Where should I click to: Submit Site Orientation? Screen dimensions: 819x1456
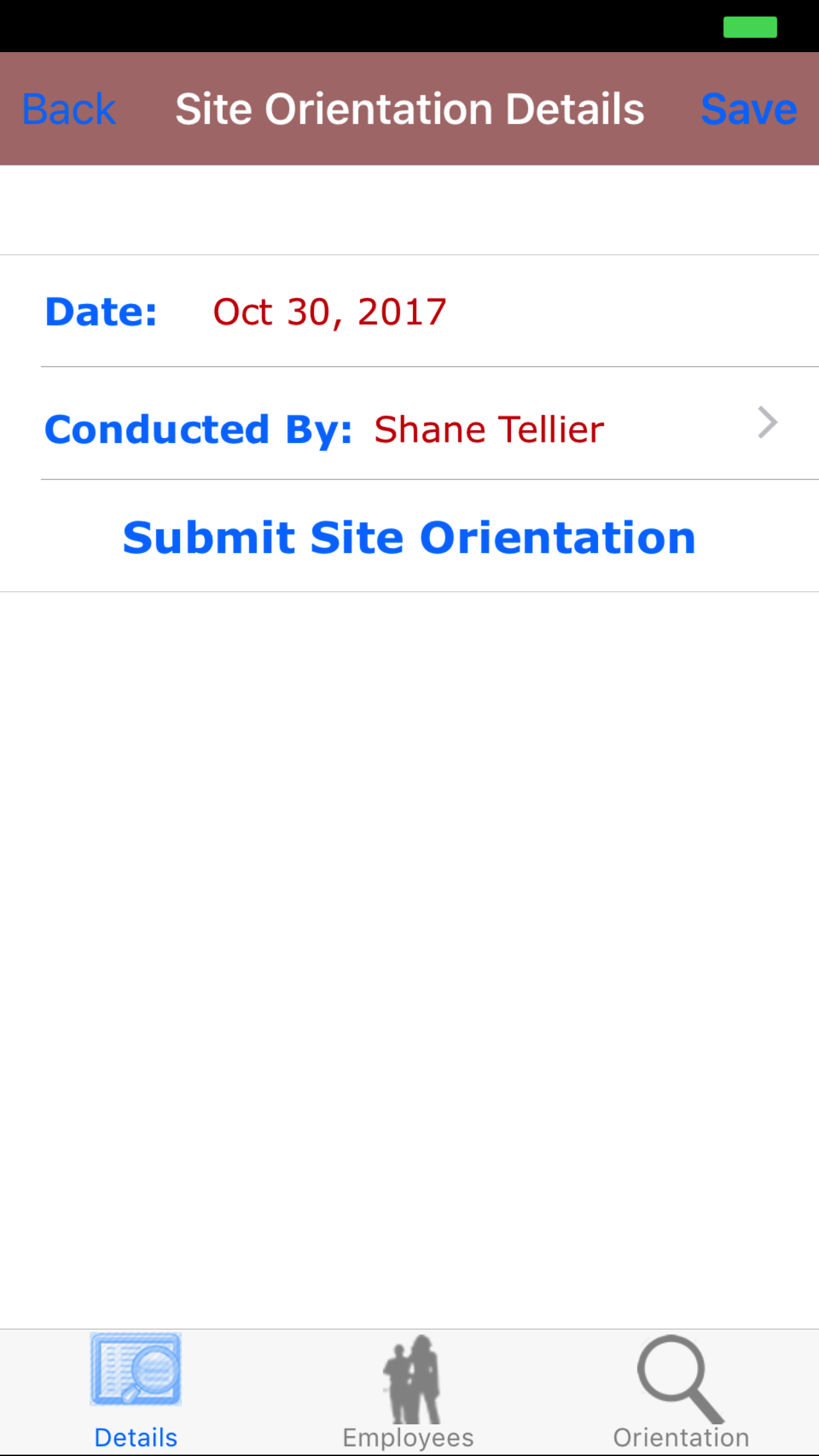click(x=409, y=537)
